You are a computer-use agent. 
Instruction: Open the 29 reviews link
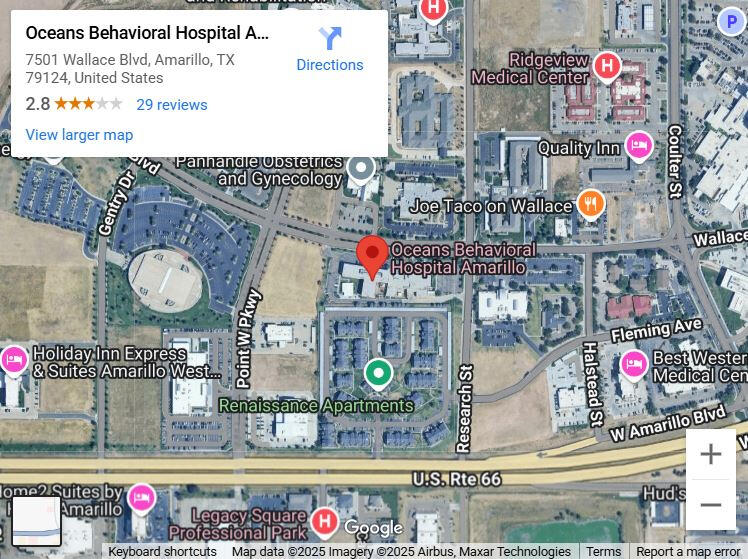click(x=171, y=104)
